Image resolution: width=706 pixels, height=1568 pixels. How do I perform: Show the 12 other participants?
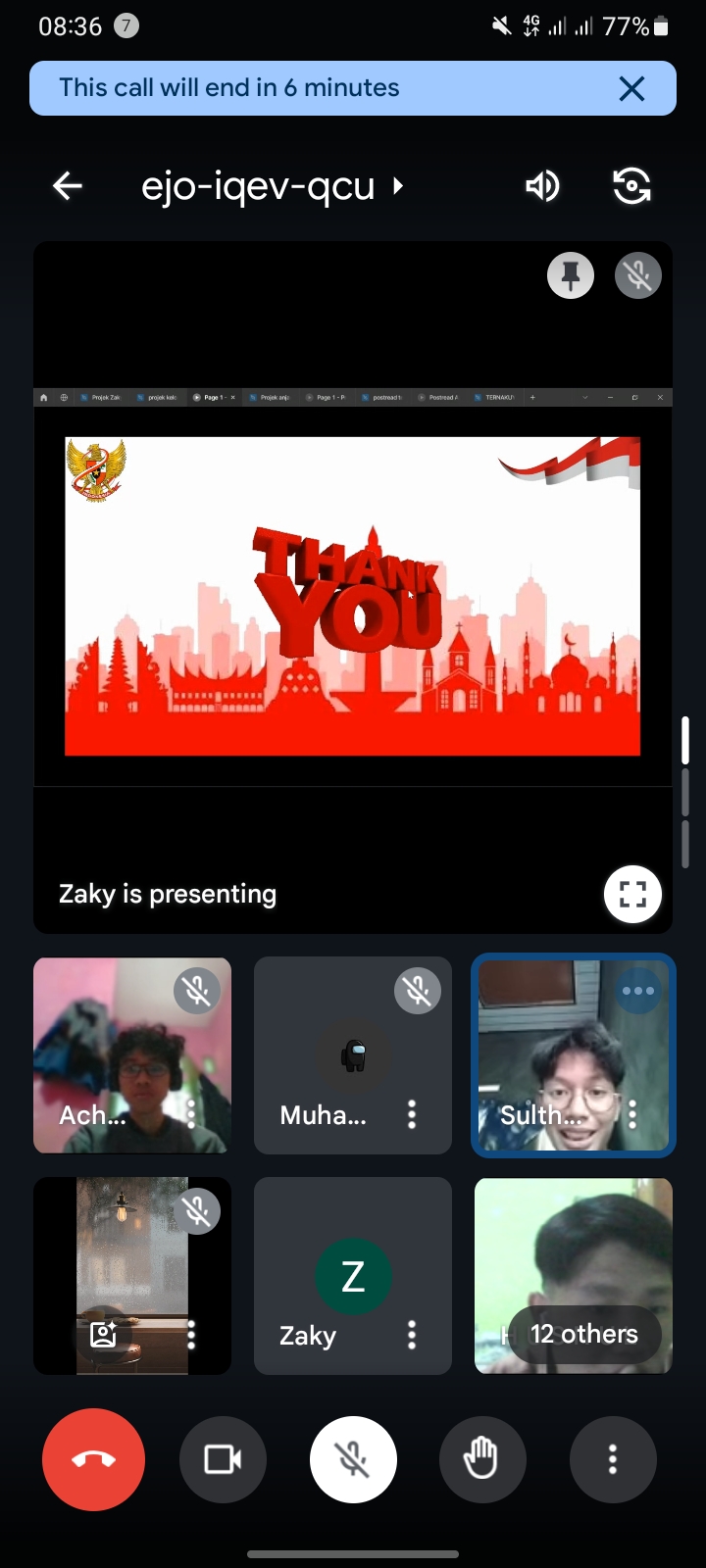583,1334
